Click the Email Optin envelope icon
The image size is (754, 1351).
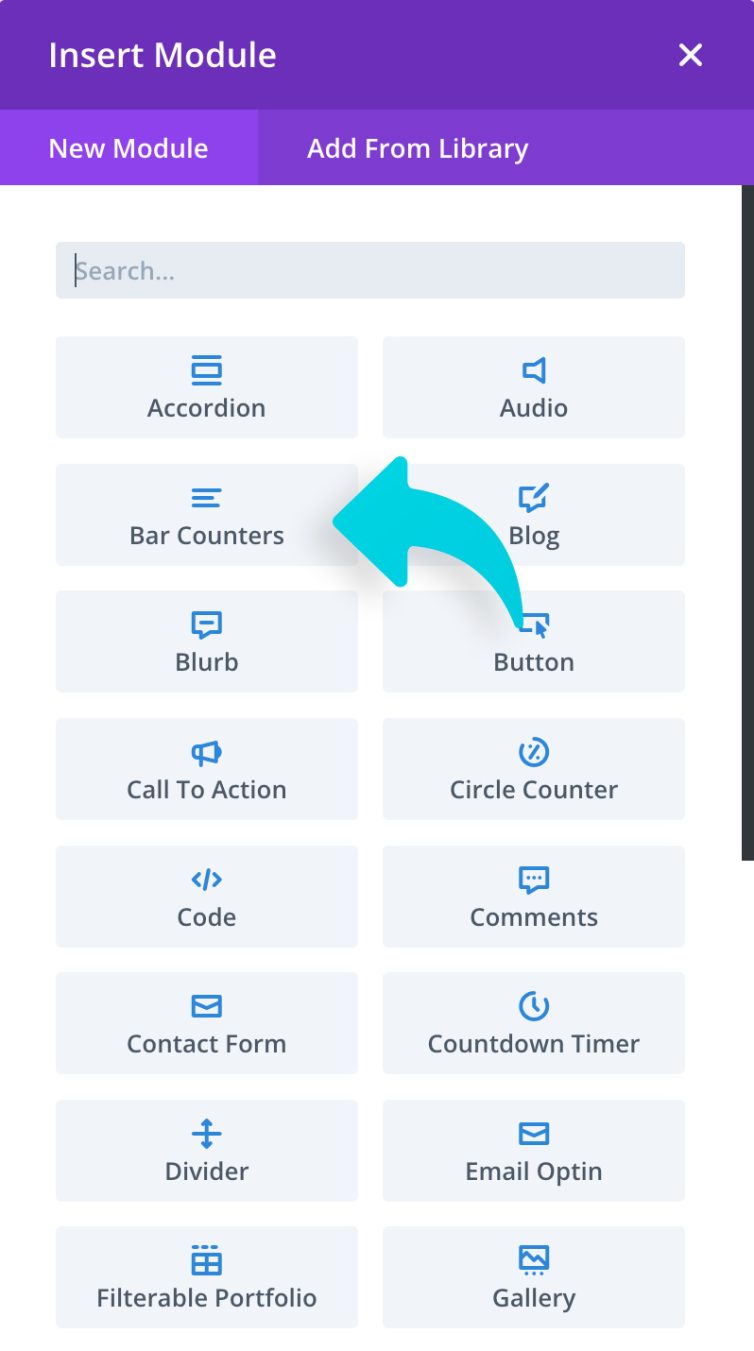click(533, 1132)
